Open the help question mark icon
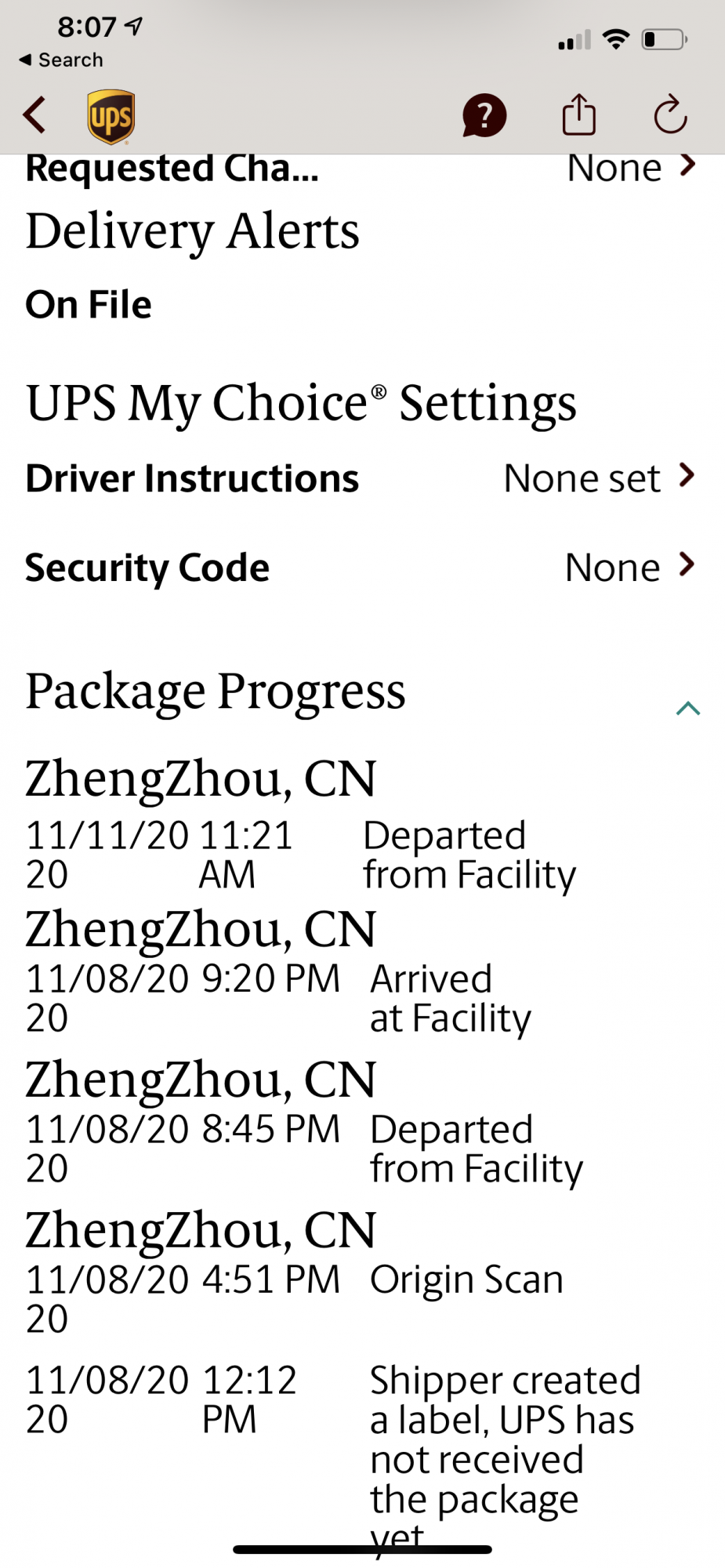Screen dimensions: 725x1568 click(x=484, y=115)
